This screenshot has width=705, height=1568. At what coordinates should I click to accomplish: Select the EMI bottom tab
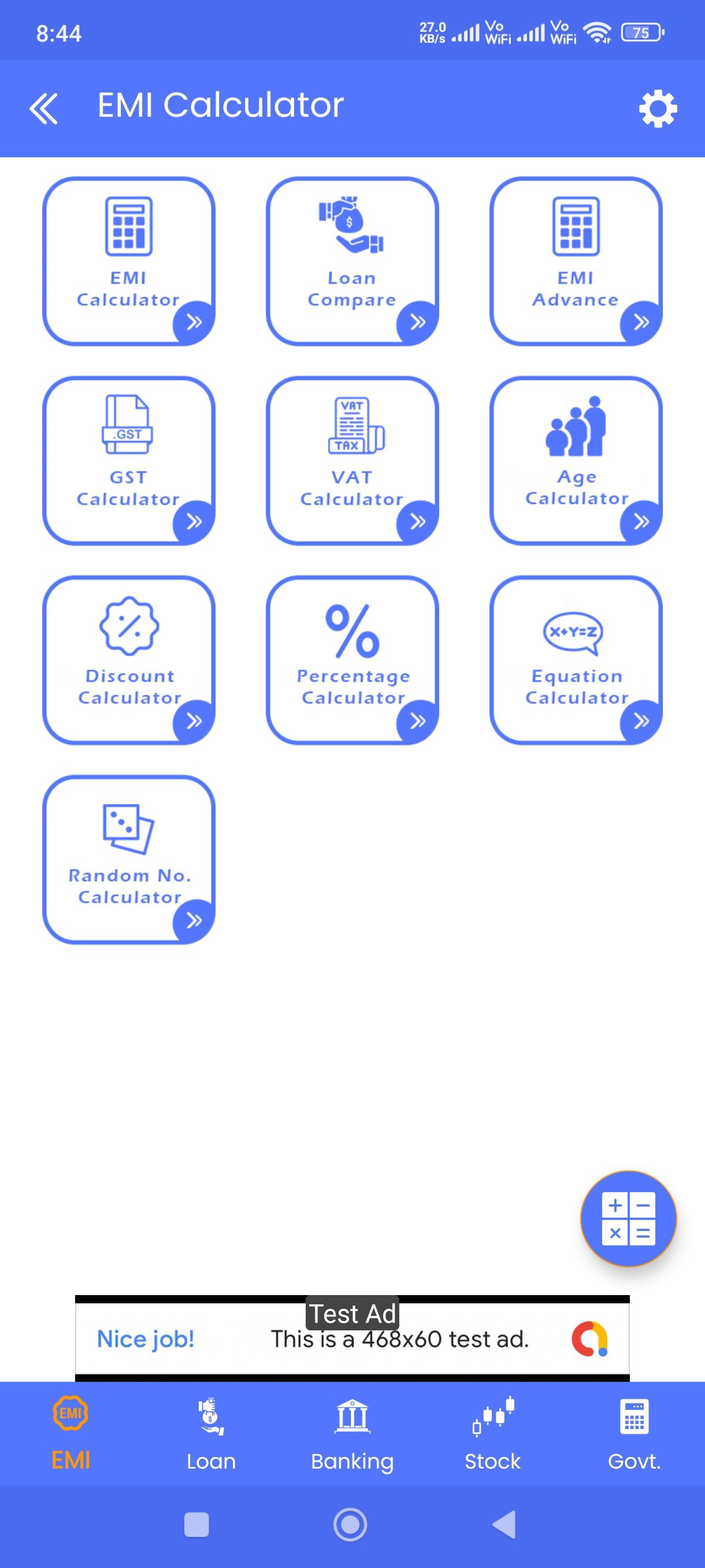(70, 1434)
